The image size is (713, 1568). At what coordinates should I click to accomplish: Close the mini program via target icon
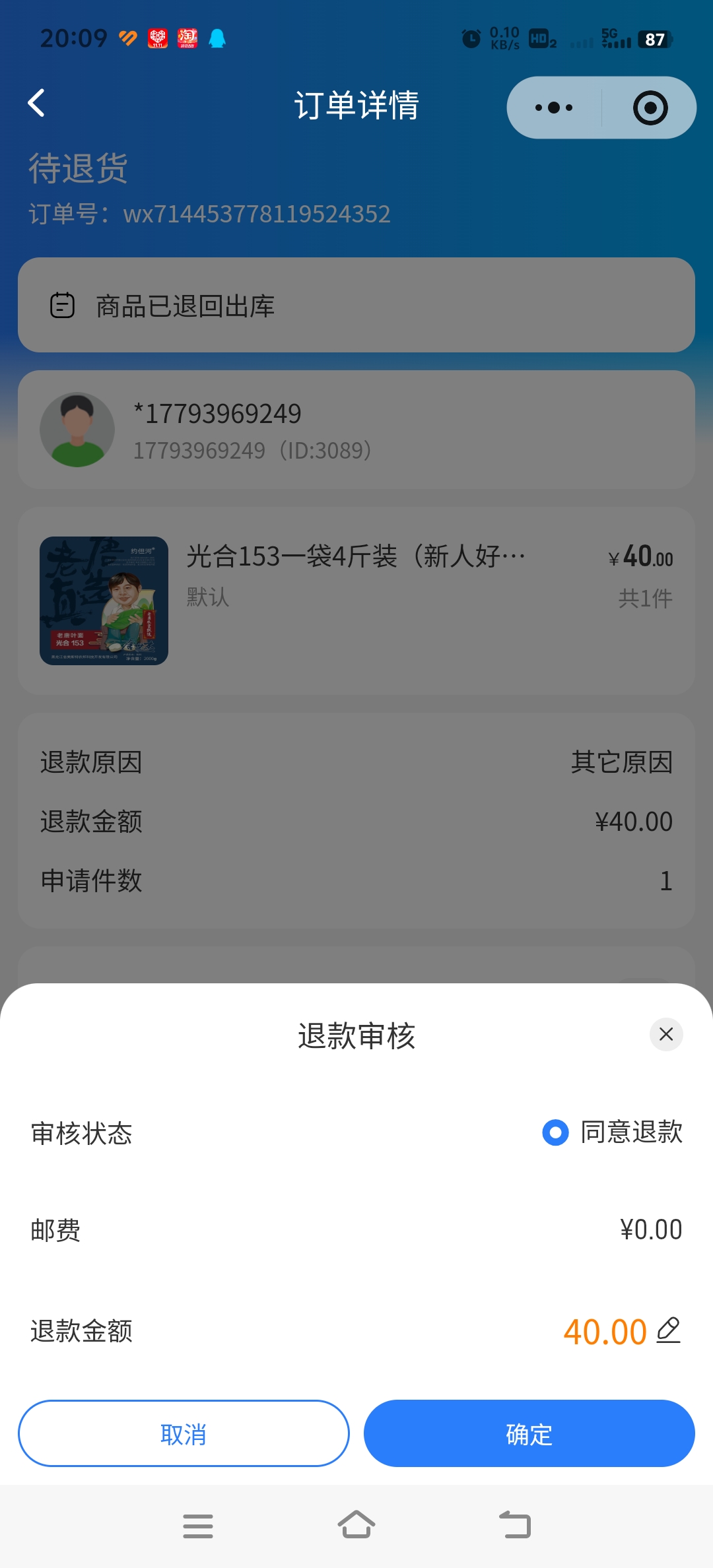click(x=650, y=108)
